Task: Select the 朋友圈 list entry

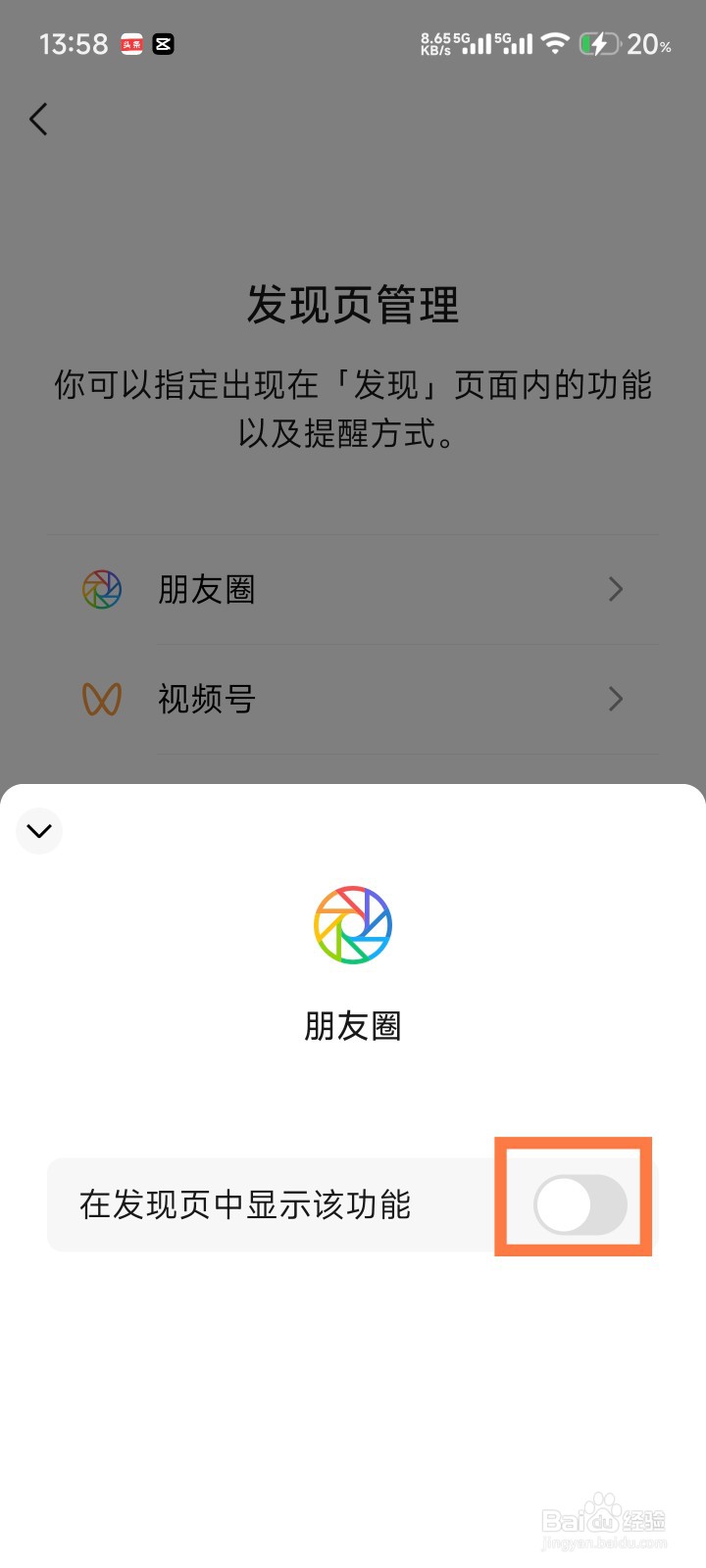Action: click(x=207, y=589)
